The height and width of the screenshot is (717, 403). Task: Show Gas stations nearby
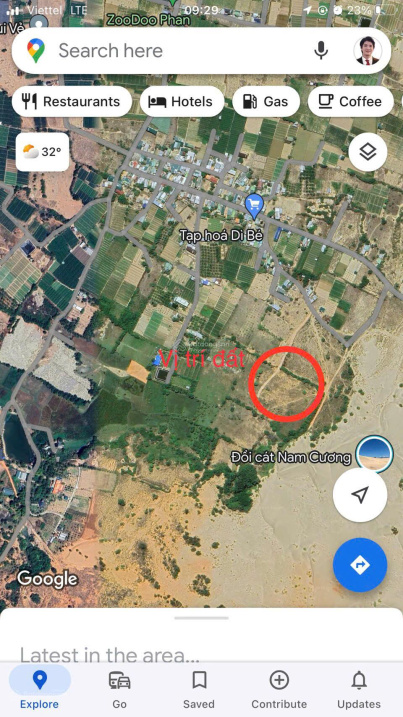266,102
